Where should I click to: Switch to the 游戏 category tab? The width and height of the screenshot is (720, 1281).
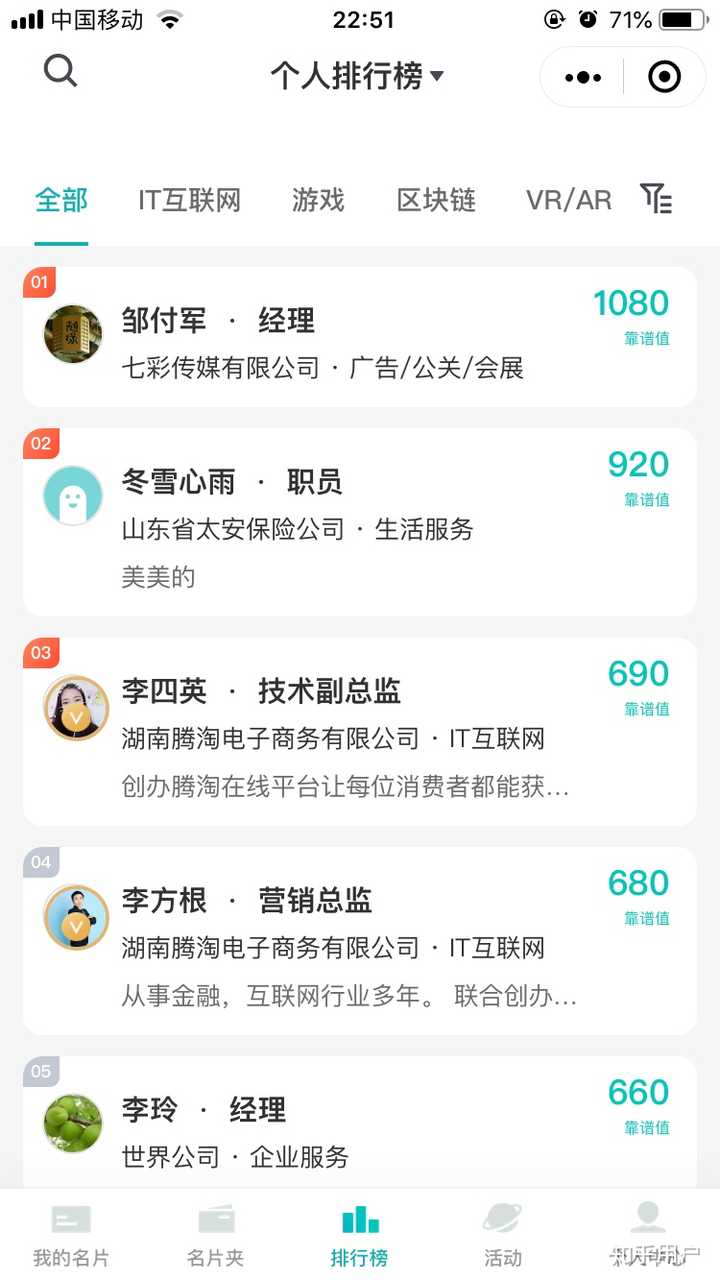pyautogui.click(x=318, y=200)
